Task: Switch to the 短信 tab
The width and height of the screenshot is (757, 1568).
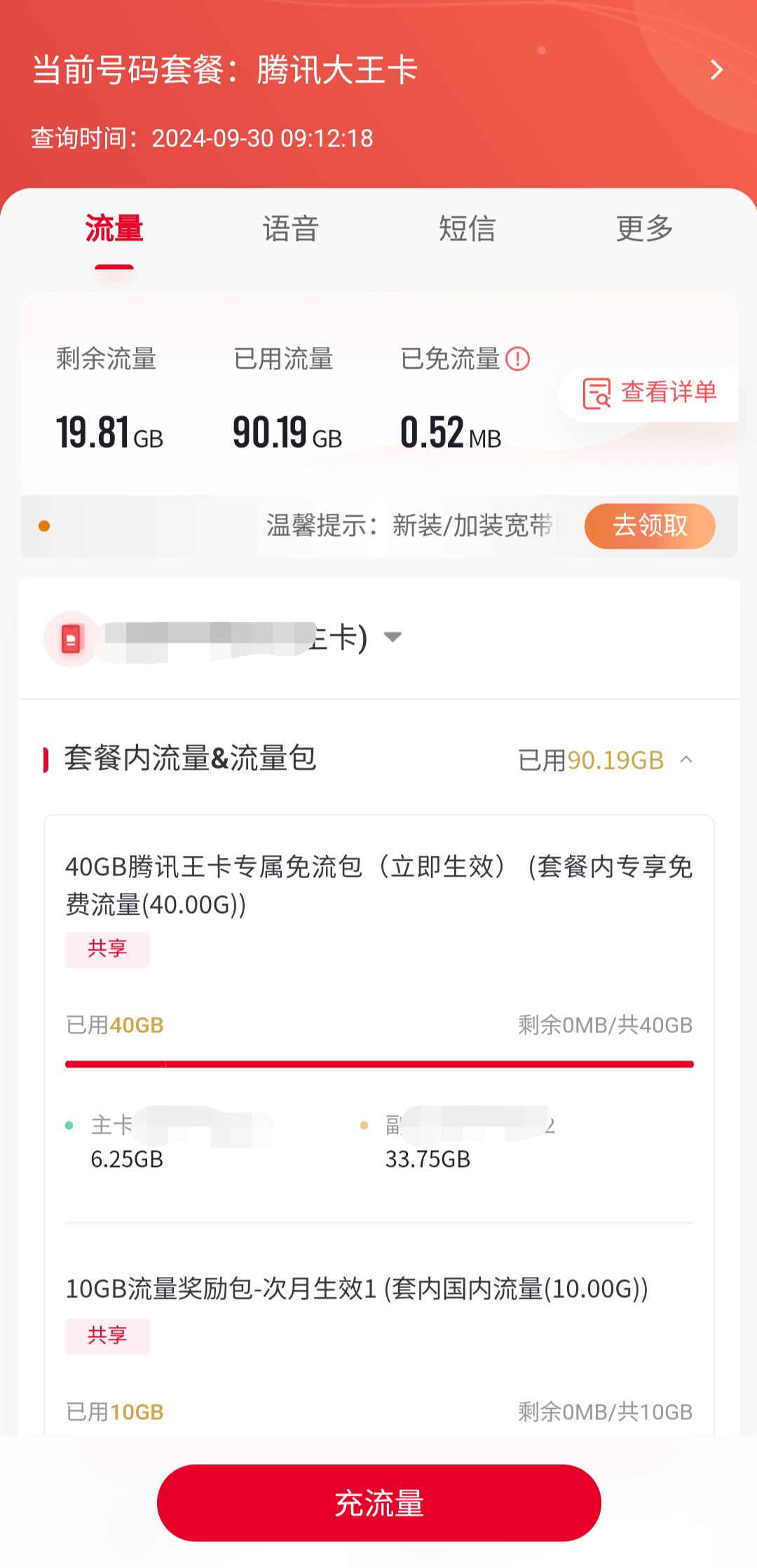Action: coord(467,229)
